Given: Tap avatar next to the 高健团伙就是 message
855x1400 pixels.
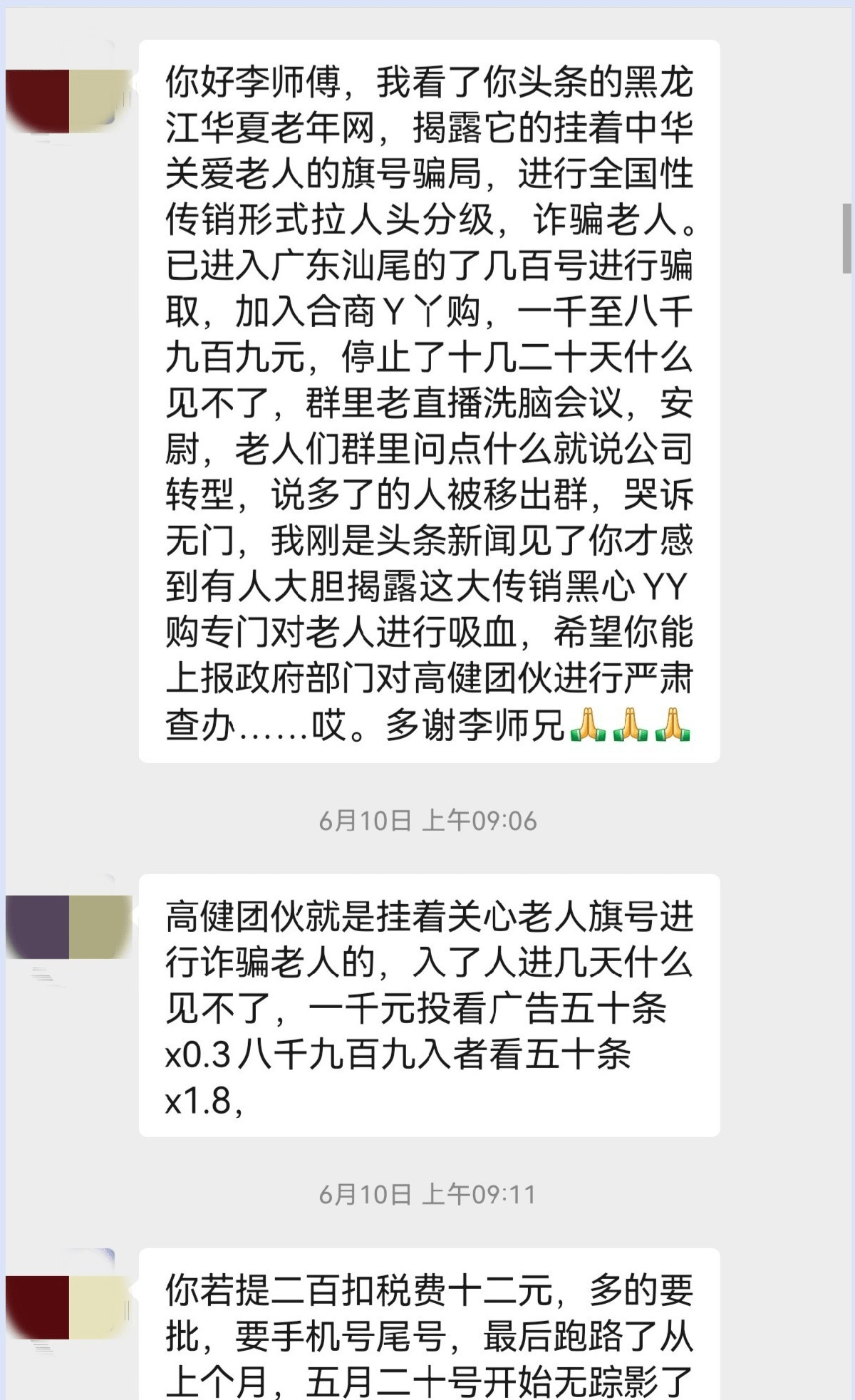Looking at the screenshot, I should click(68, 926).
